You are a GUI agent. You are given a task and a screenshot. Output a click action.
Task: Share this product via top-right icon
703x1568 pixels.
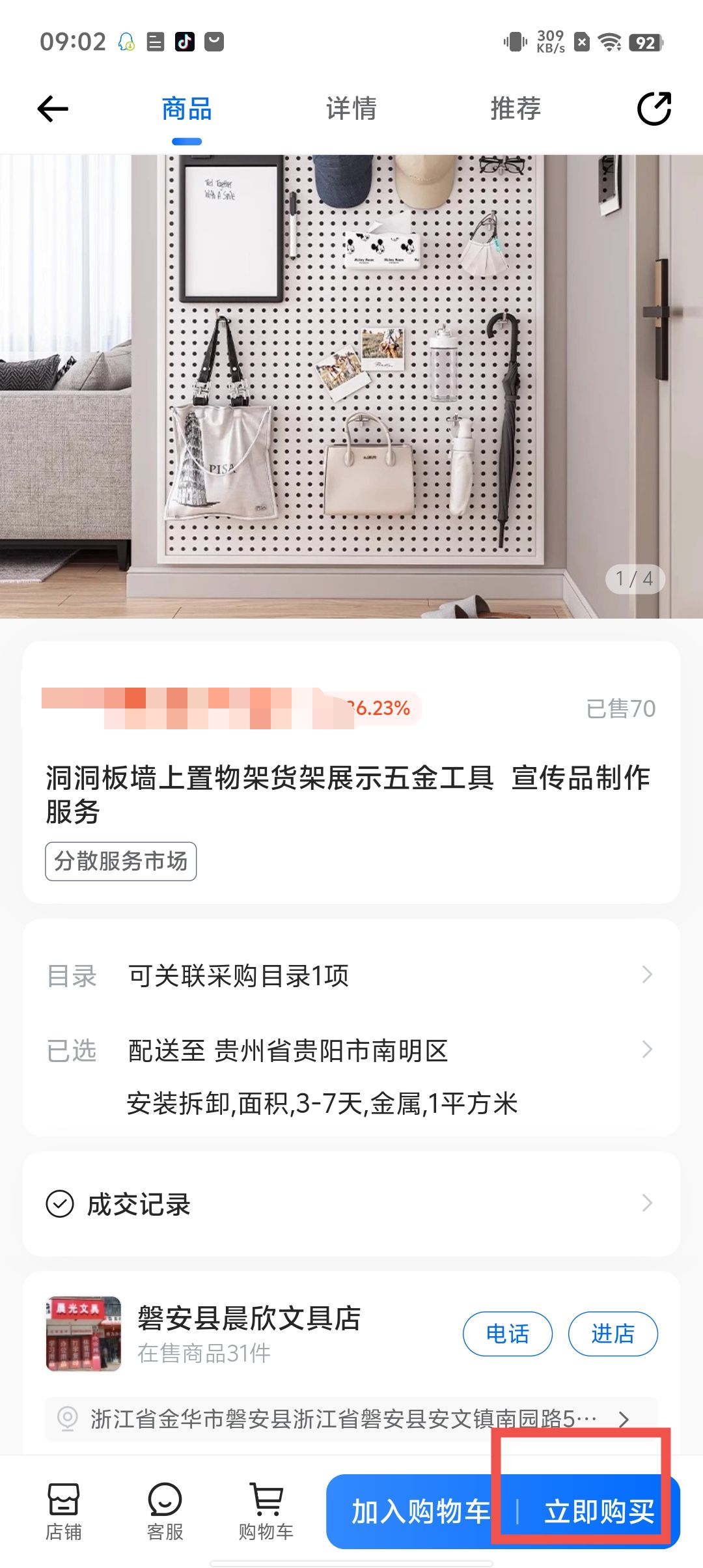[x=654, y=109]
